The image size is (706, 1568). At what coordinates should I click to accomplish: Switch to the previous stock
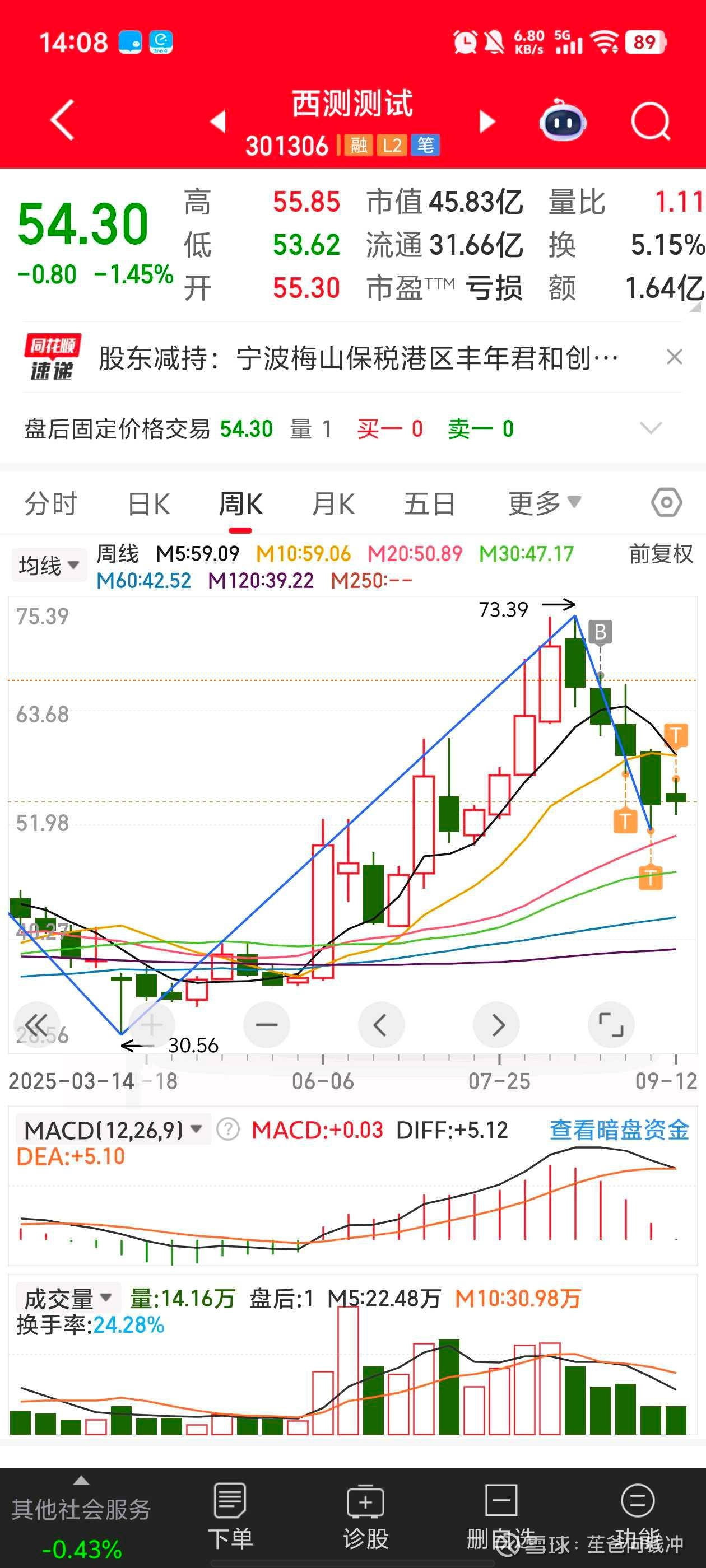pyautogui.click(x=218, y=121)
